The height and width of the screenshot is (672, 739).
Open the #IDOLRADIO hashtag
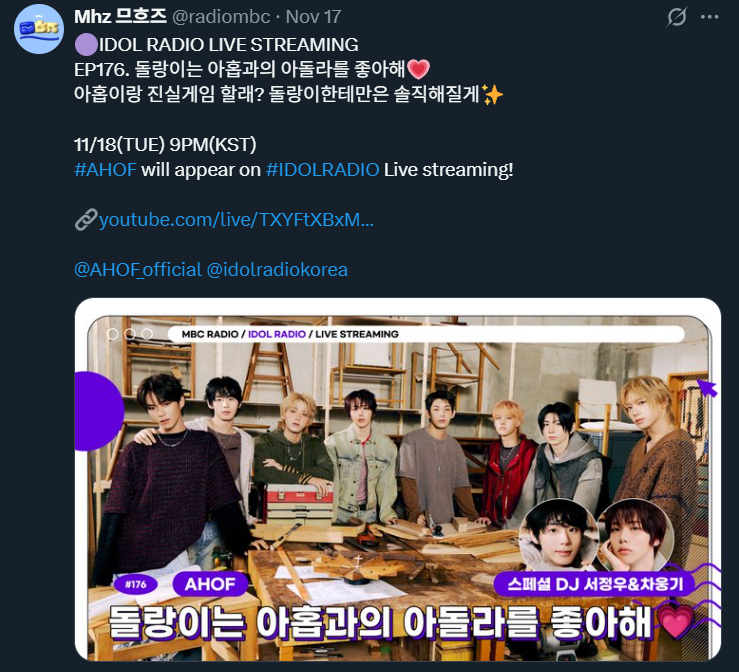[322, 170]
